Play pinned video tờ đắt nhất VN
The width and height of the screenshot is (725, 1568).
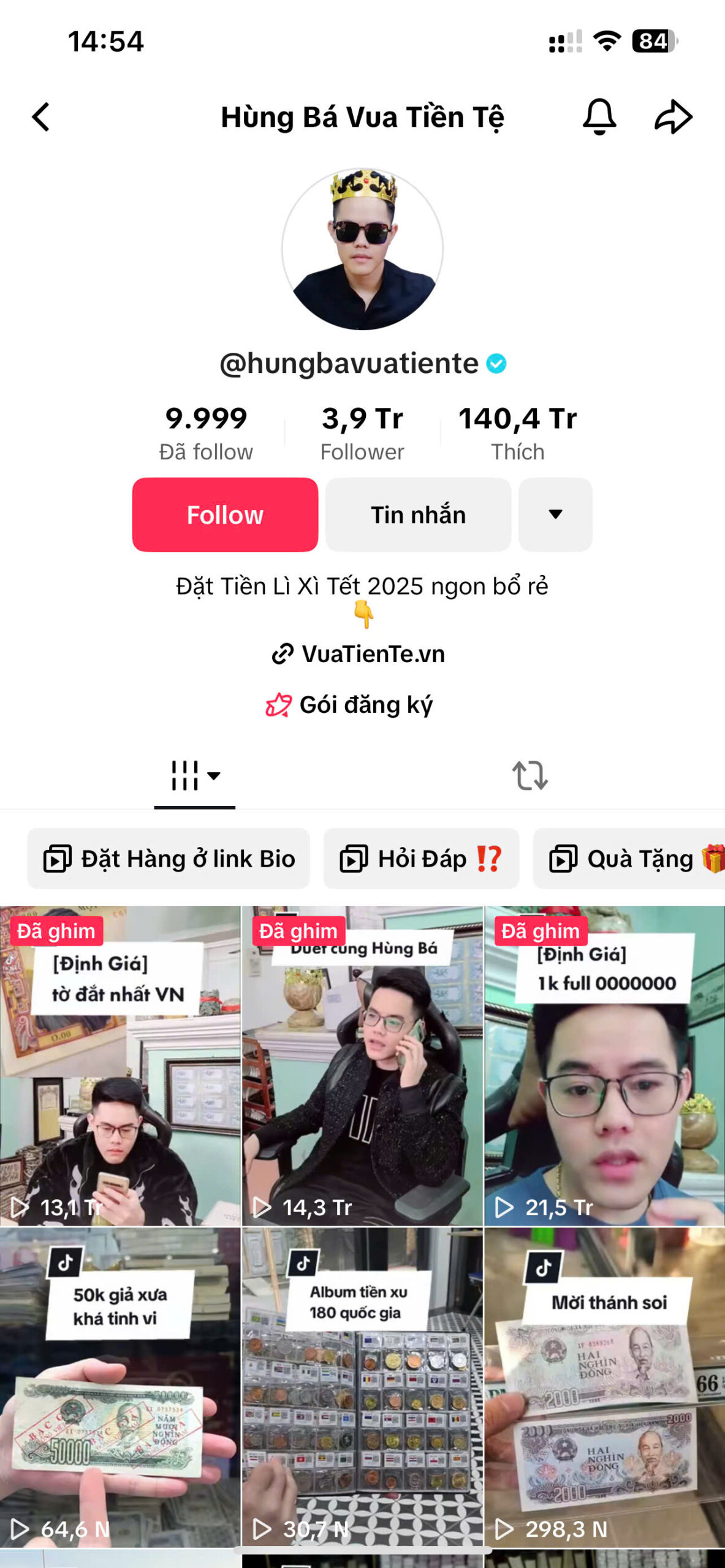pyautogui.click(x=120, y=1066)
